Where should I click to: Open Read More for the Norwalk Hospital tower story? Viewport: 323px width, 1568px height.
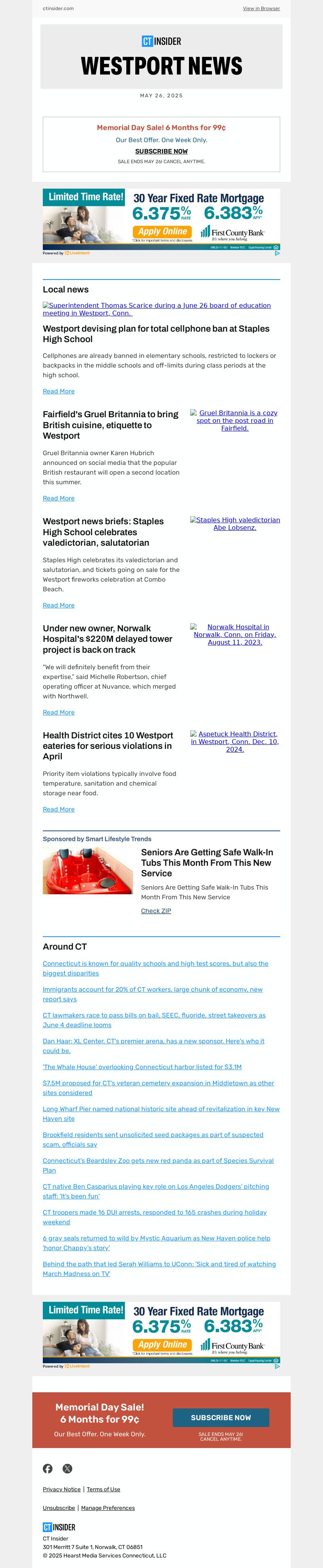[x=59, y=712]
